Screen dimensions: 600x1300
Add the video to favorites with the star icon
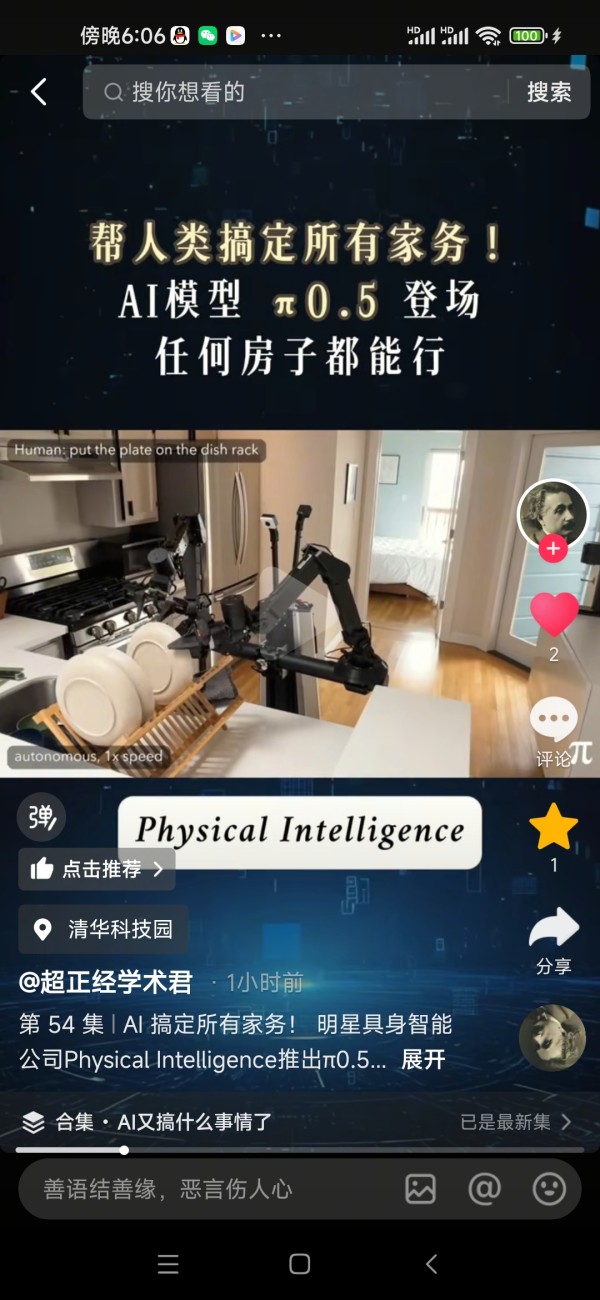point(553,828)
